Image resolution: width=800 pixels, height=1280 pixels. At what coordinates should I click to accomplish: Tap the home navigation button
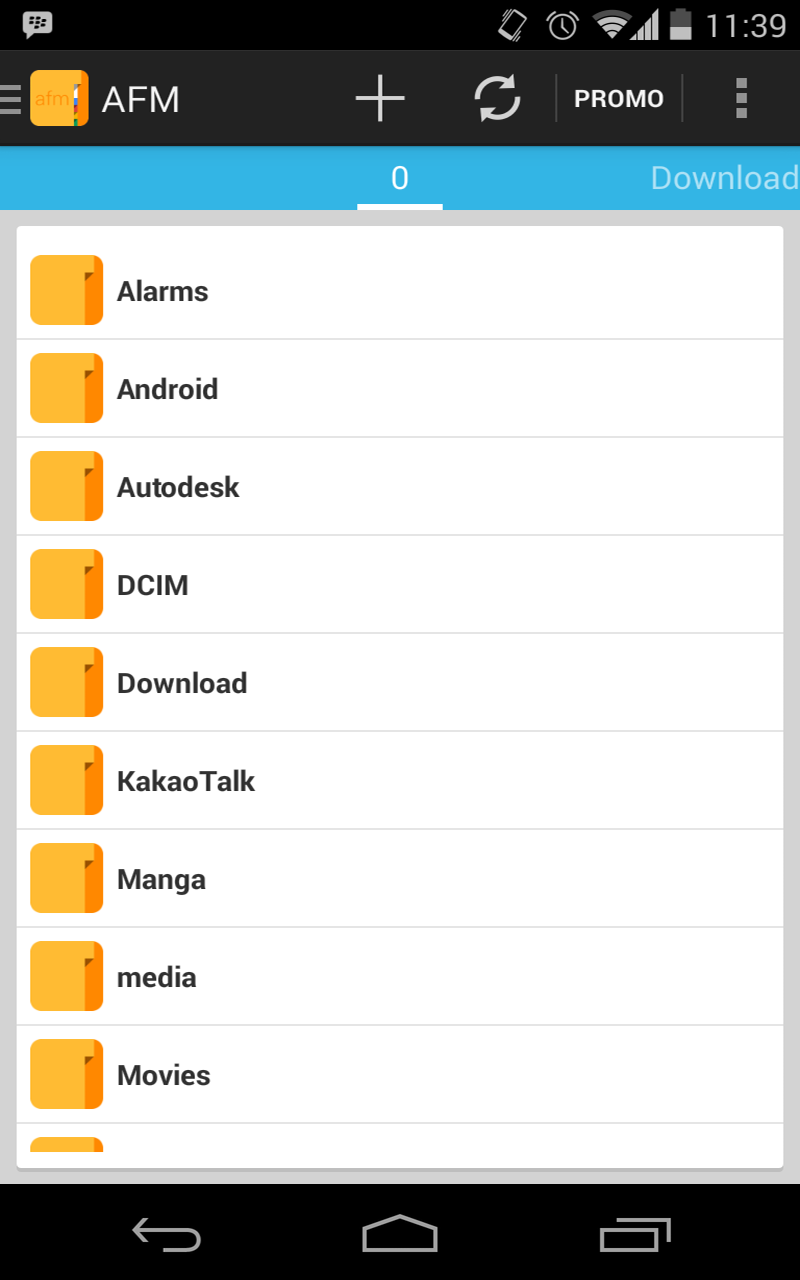(x=400, y=1235)
